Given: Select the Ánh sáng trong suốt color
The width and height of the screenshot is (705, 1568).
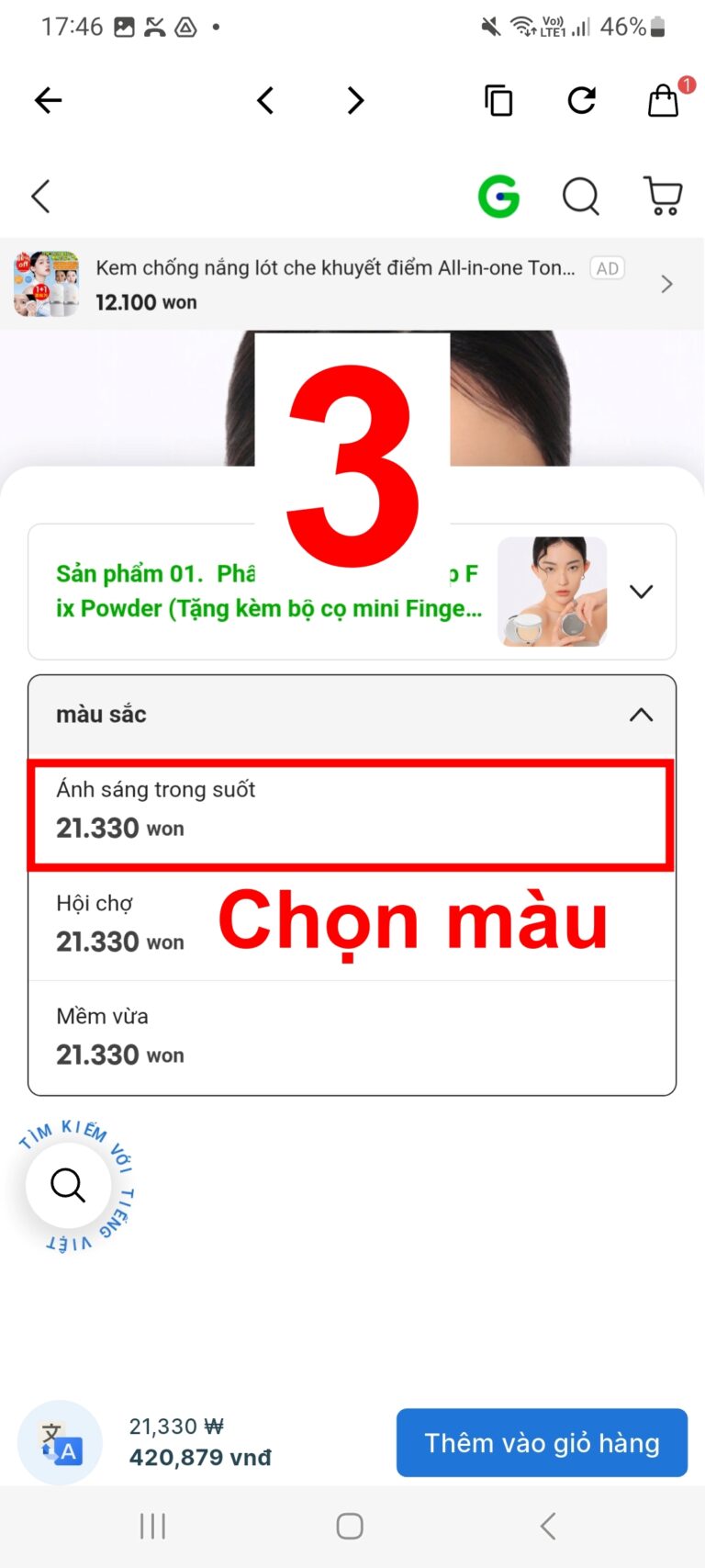Looking at the screenshot, I should (x=352, y=812).
